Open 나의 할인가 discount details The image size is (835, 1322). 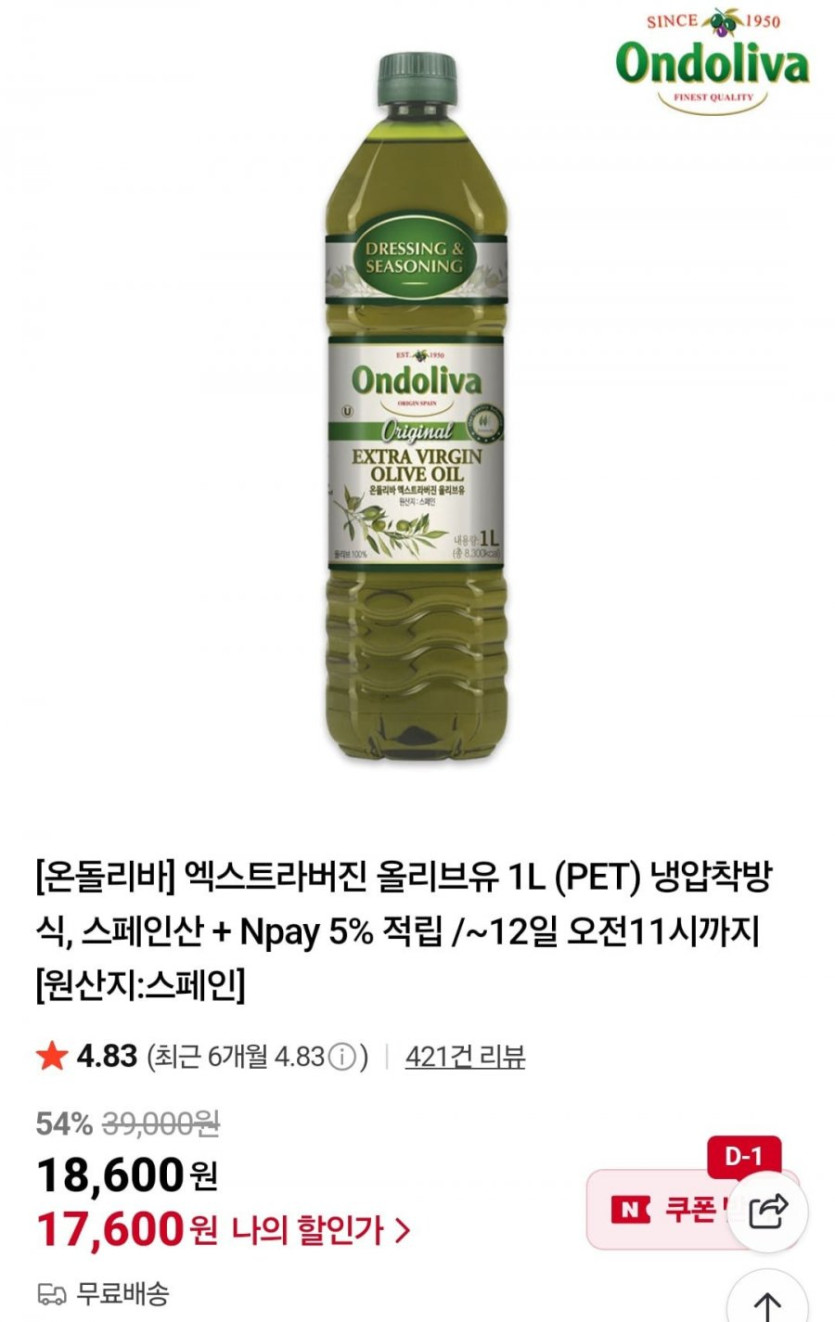click(x=320, y=1230)
